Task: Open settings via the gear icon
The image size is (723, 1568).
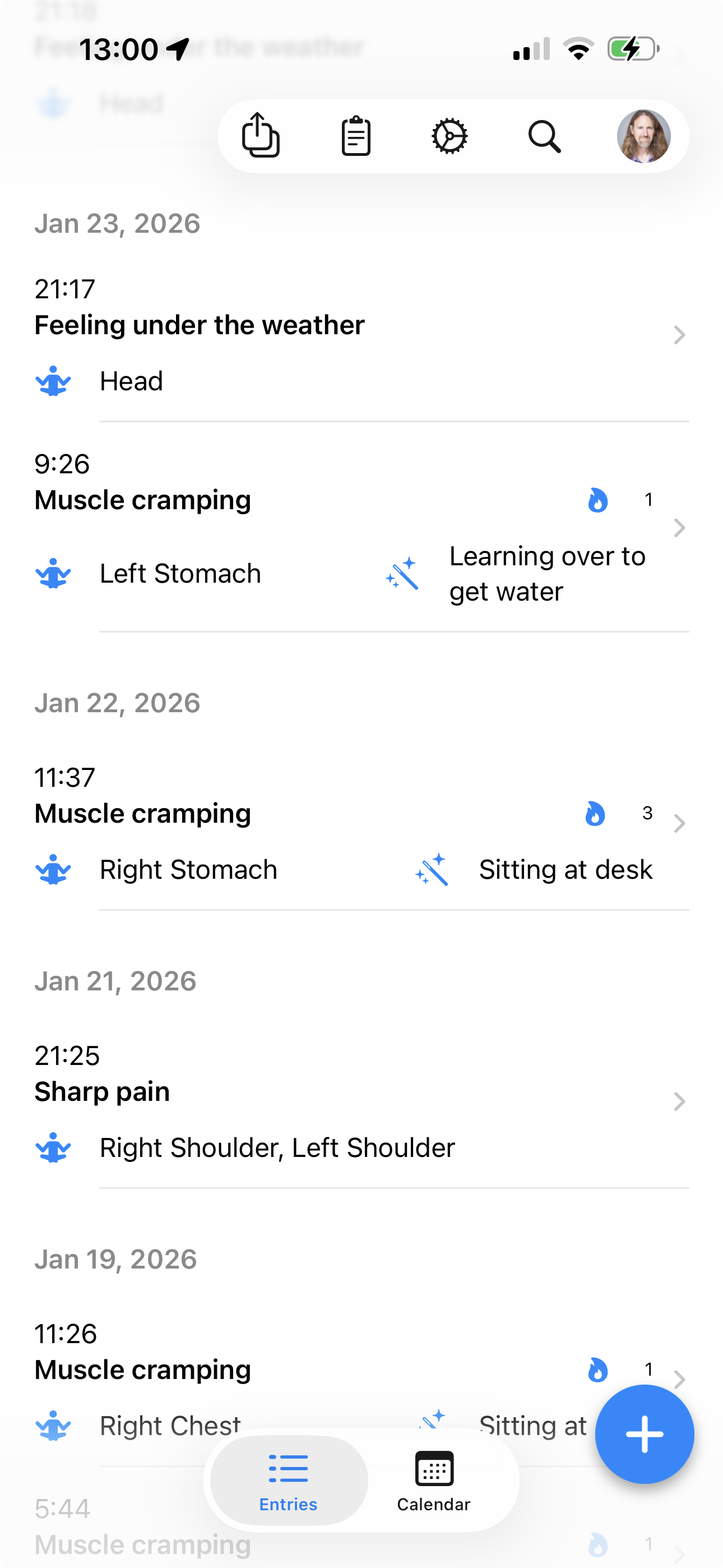Action: pyautogui.click(x=449, y=136)
